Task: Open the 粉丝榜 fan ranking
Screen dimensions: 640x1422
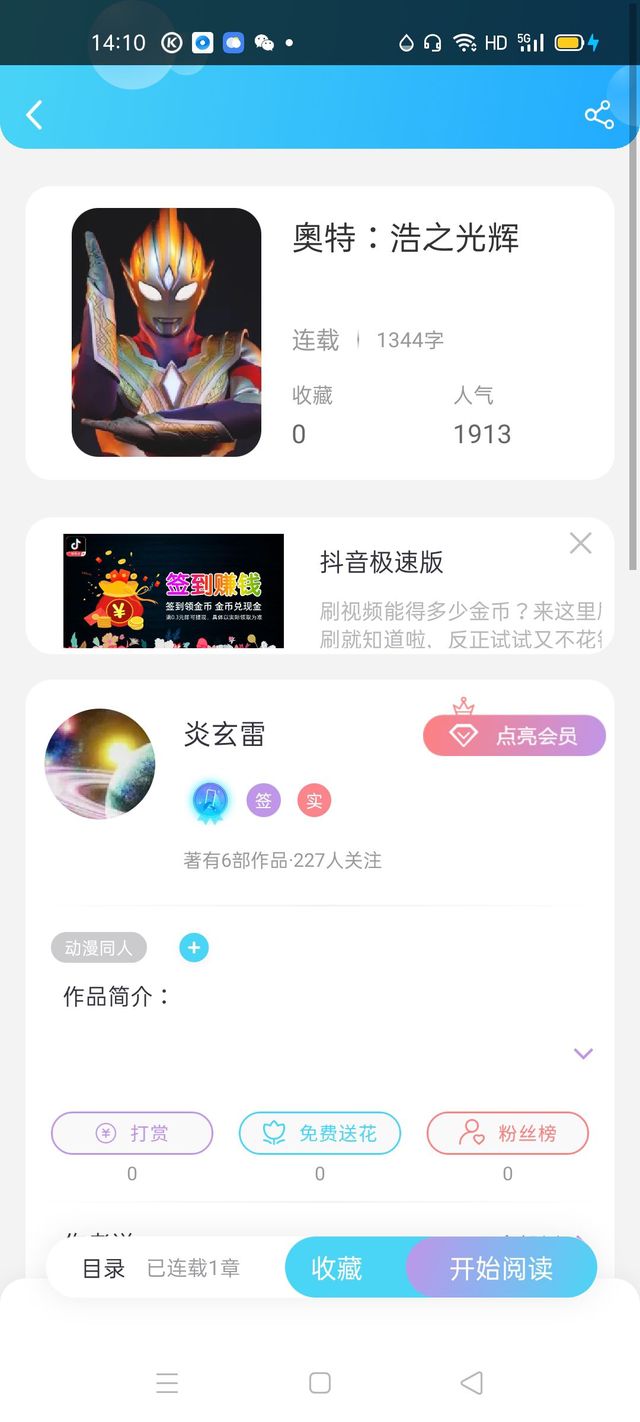Action: tap(507, 1133)
